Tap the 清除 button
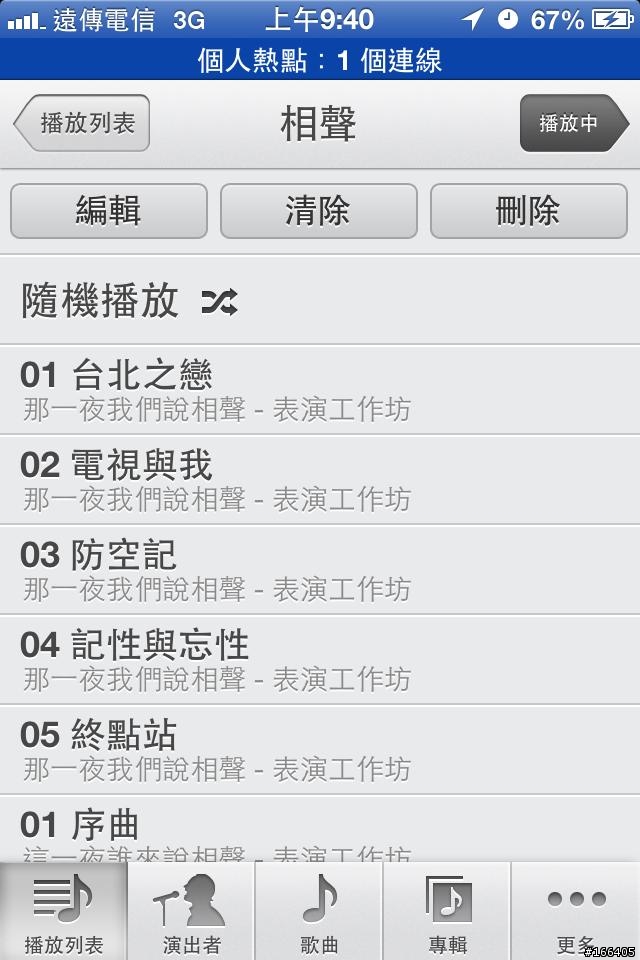The width and height of the screenshot is (640, 960). click(318, 211)
